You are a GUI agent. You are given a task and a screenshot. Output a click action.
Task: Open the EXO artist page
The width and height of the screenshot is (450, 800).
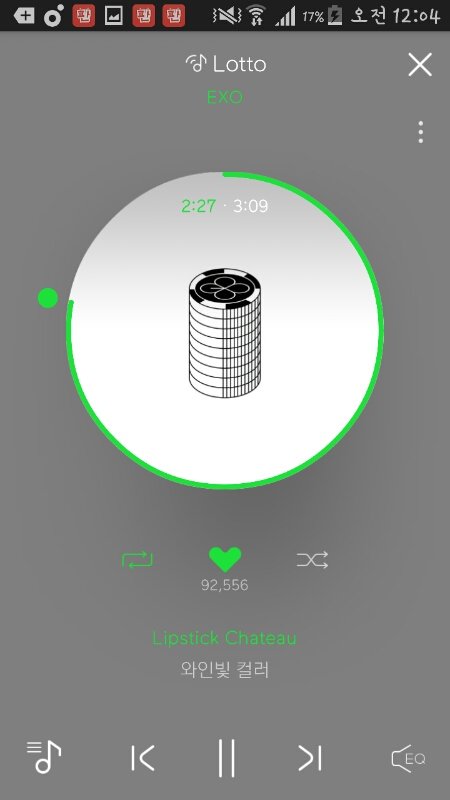click(225, 97)
